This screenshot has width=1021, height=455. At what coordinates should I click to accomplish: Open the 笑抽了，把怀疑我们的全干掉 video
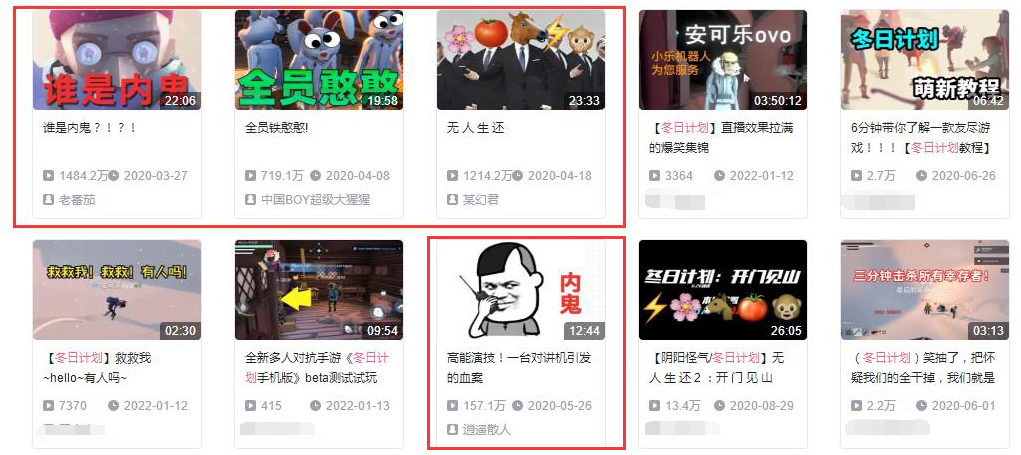pyautogui.click(x=924, y=289)
